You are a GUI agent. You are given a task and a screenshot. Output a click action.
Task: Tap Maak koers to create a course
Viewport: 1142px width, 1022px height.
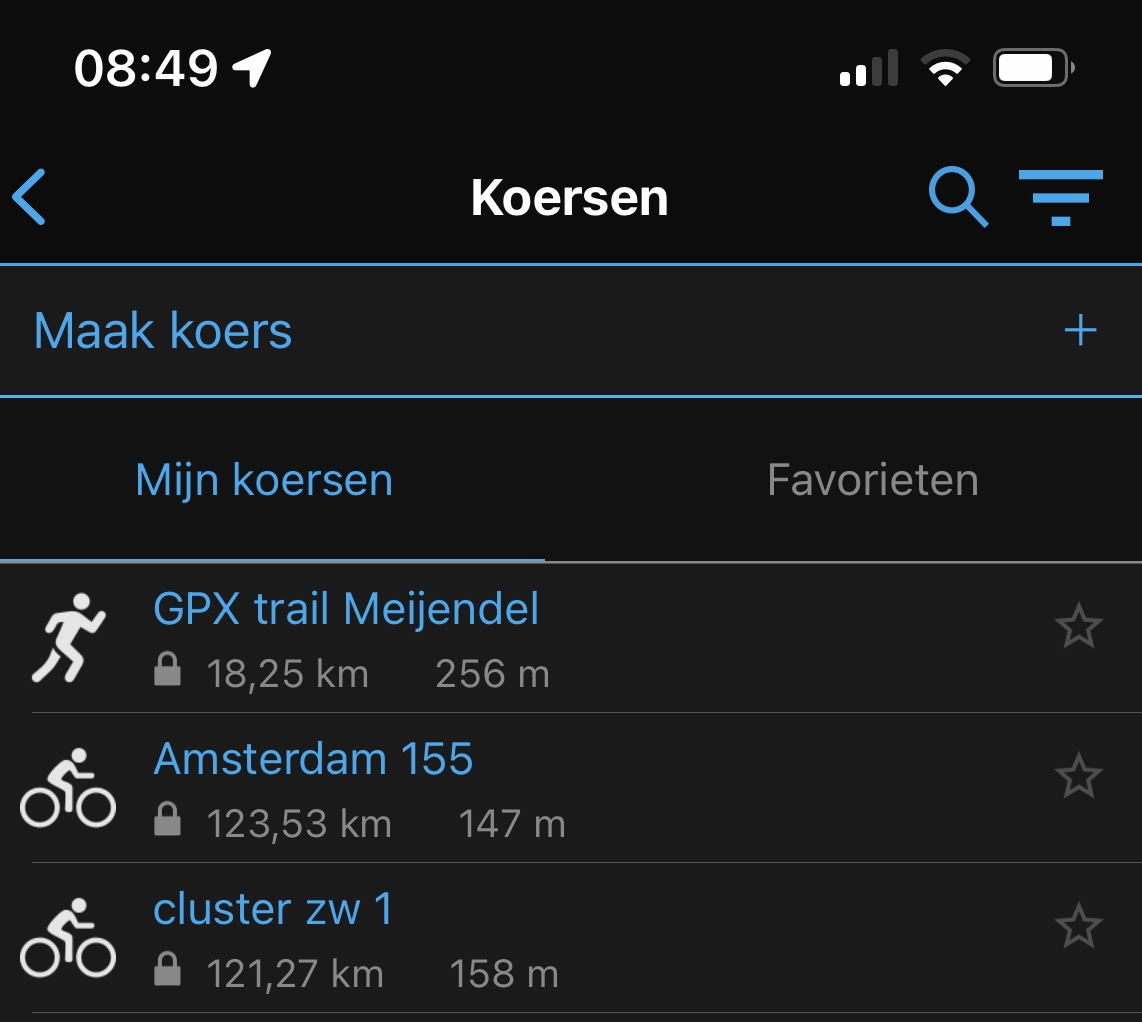(x=163, y=331)
